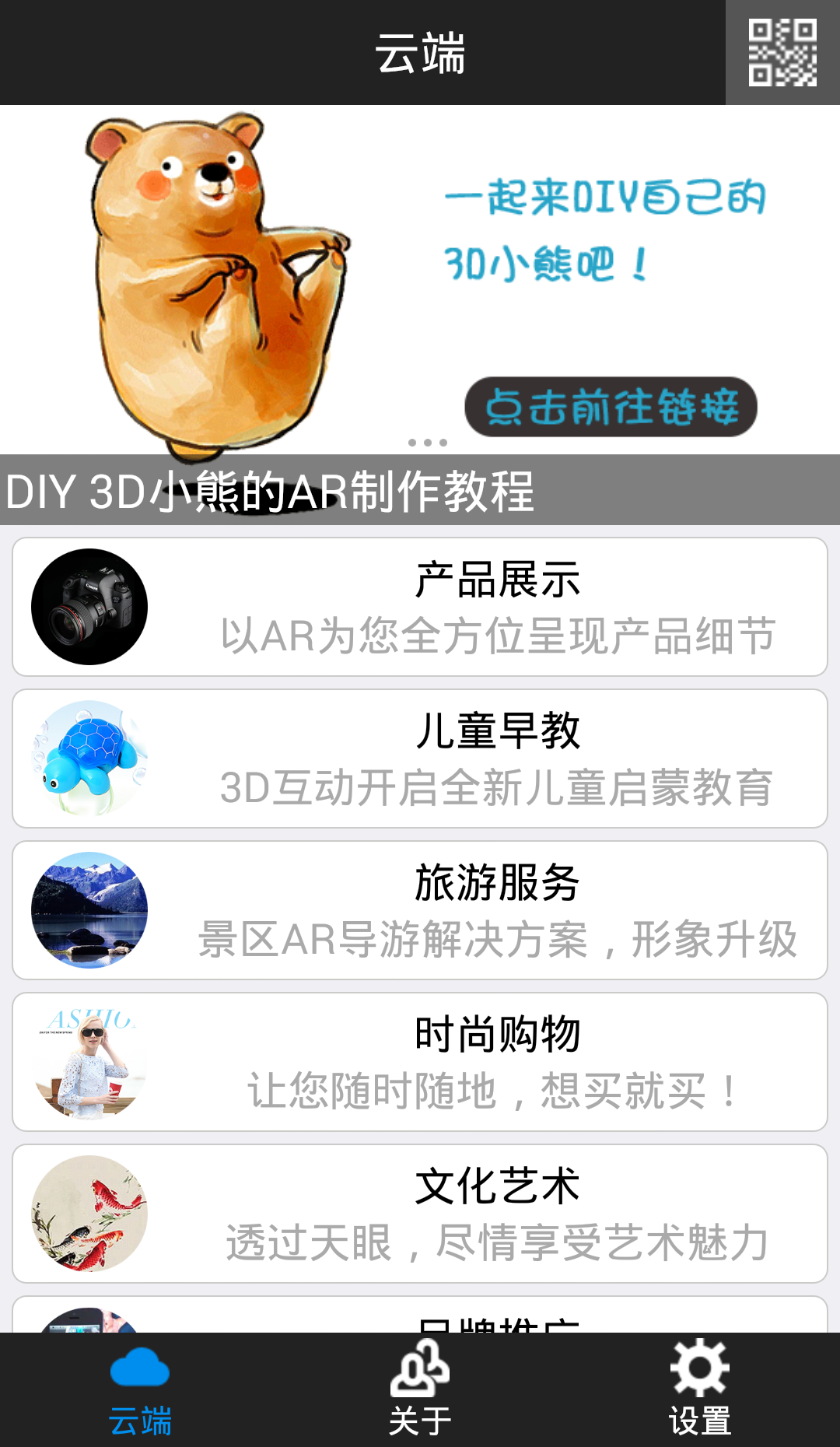Switch to the 关于 tab
This screenshot has width=840, height=1447.
click(x=420, y=1389)
